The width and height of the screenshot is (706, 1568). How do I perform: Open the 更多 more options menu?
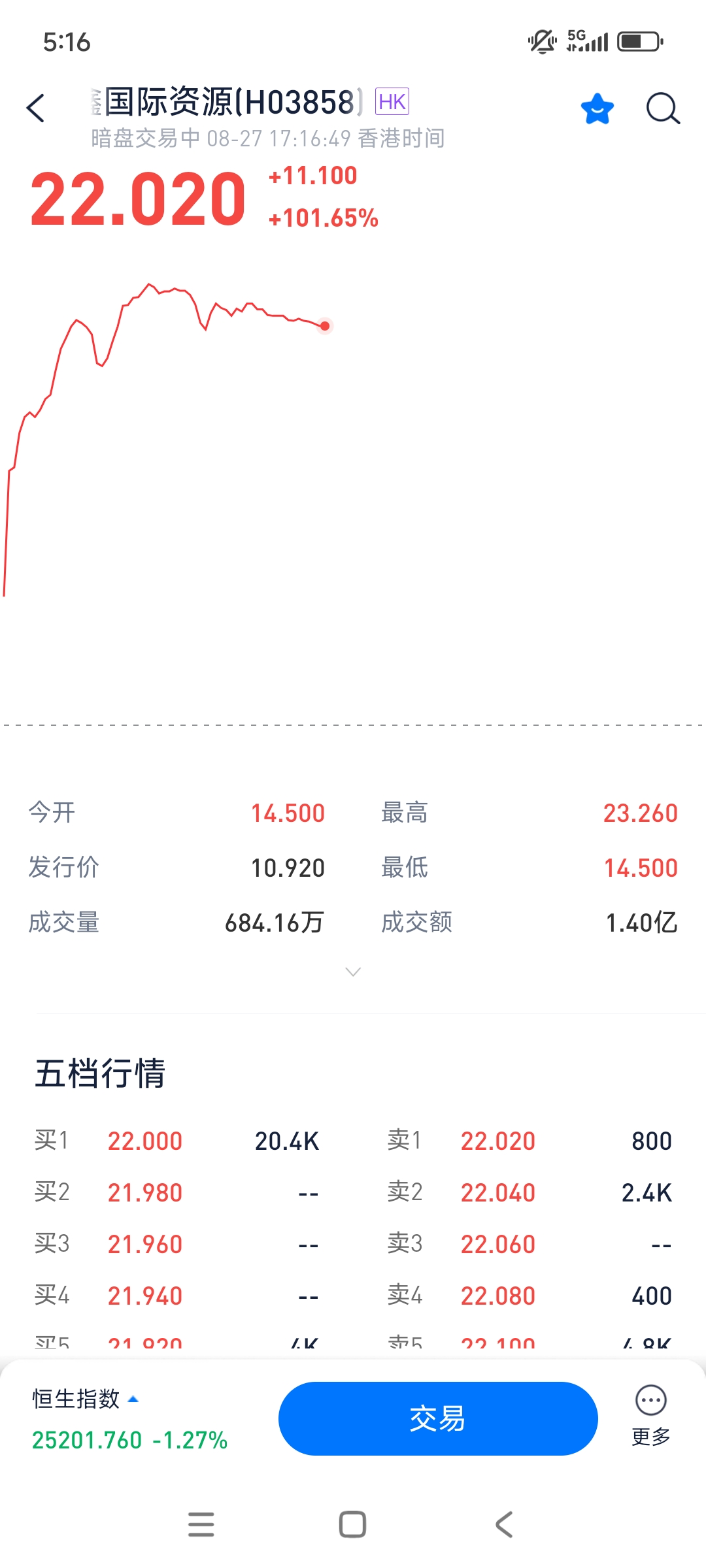coord(650,1415)
